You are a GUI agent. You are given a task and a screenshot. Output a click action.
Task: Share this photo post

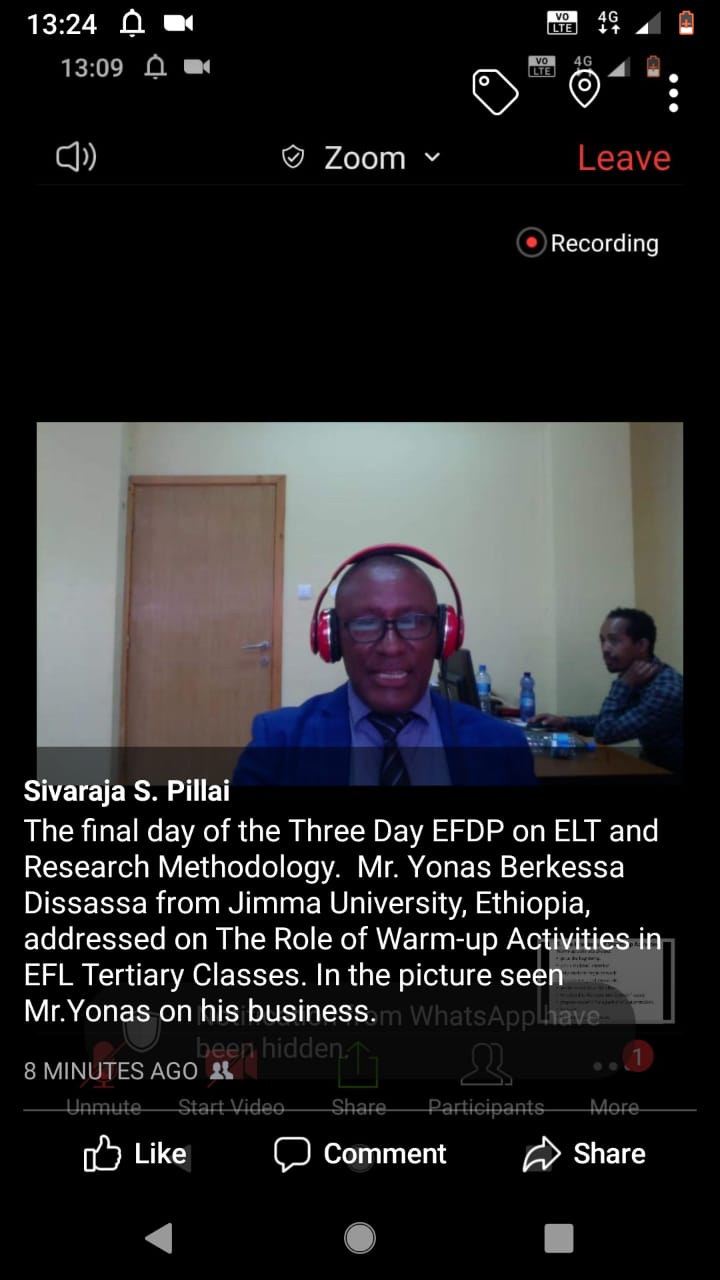pyautogui.click(x=585, y=1154)
